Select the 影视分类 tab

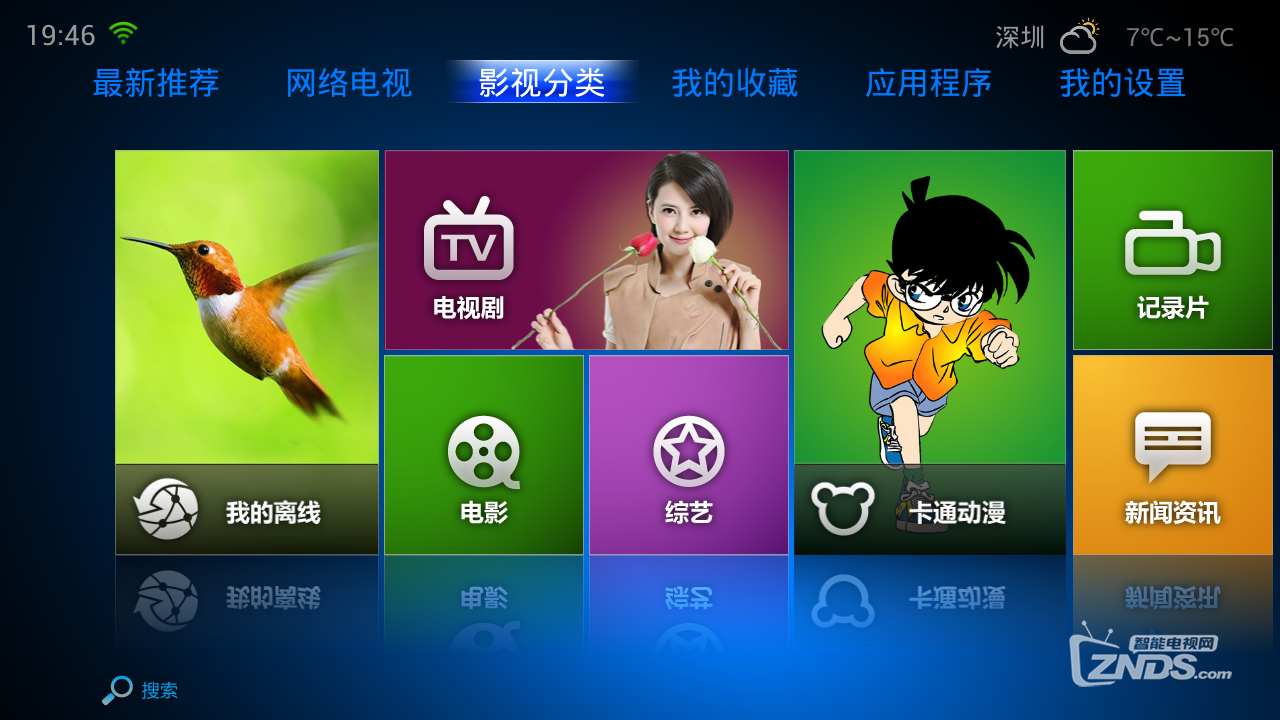[x=542, y=83]
